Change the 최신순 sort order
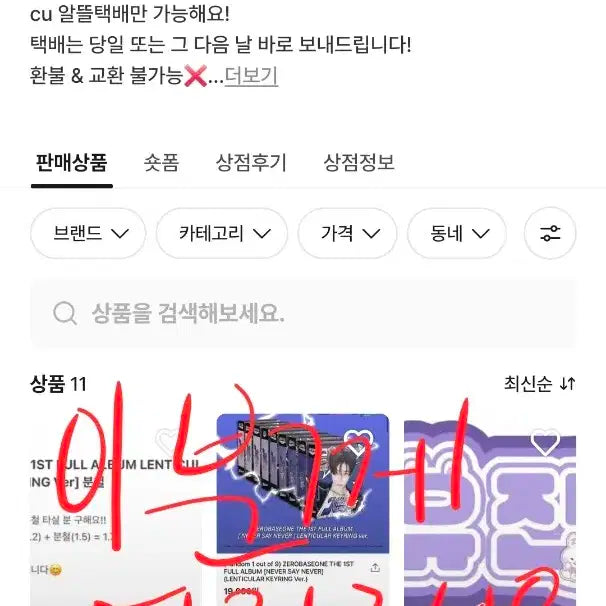Screen dimensions: 606x606 pos(539,384)
